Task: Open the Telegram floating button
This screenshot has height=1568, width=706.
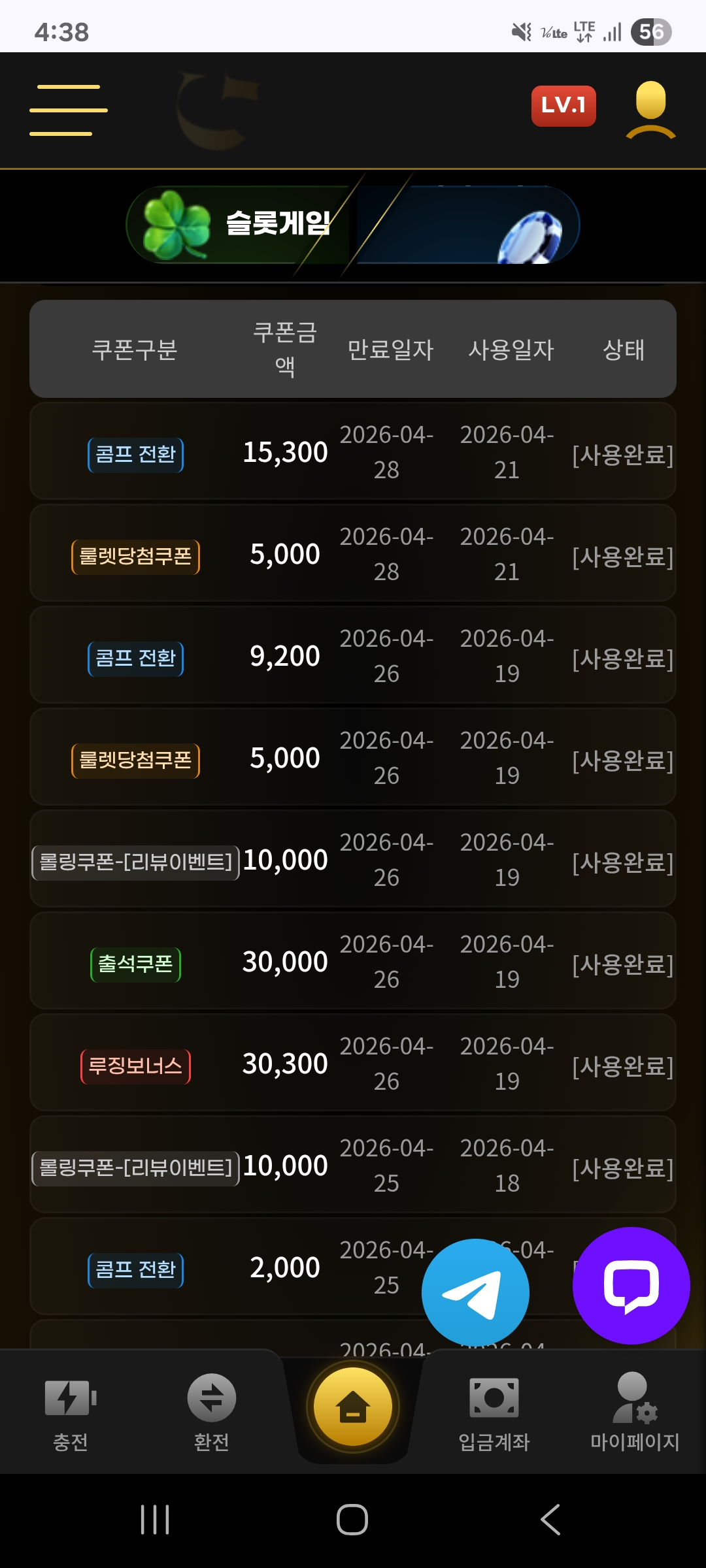Action: [x=475, y=1292]
